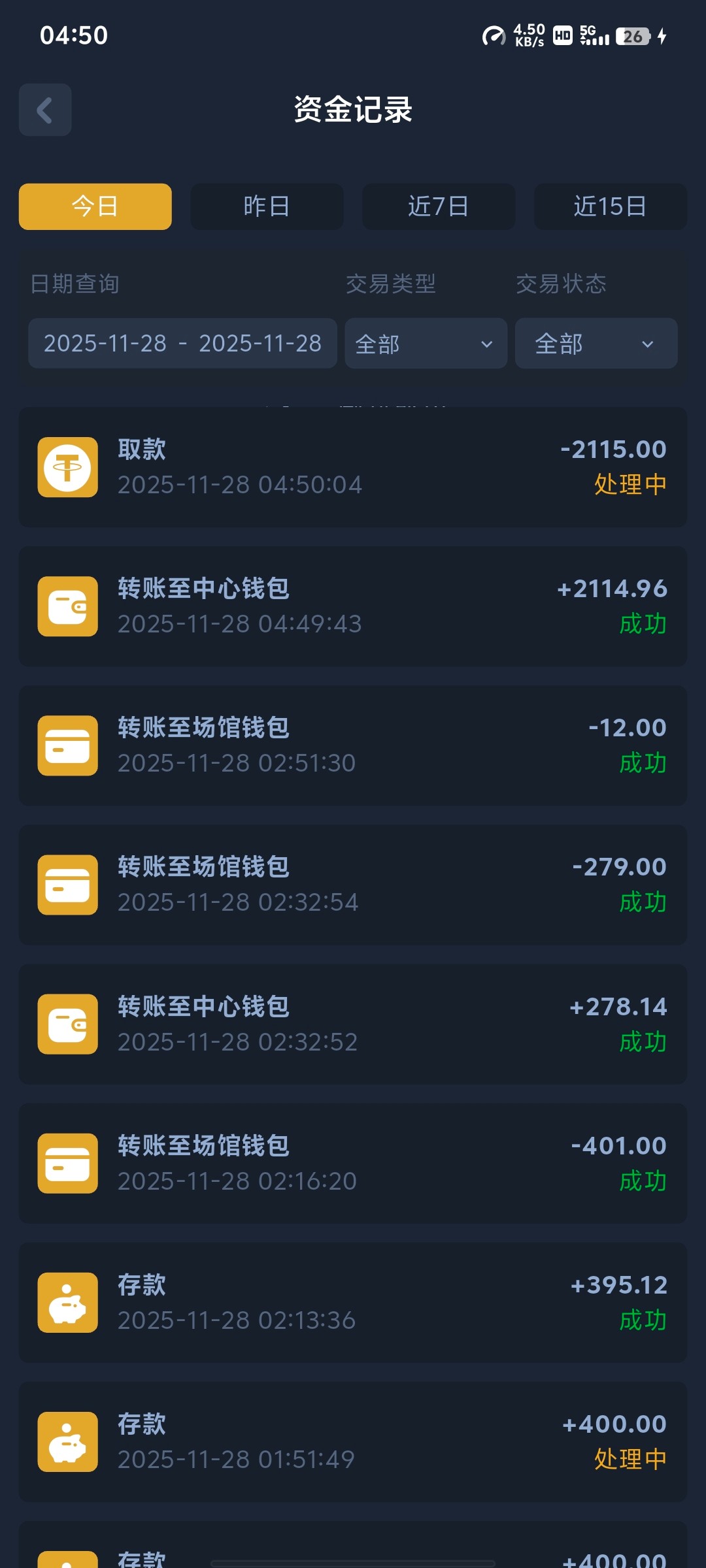
Task: View the 存款 record at 01:51:49
Action: pyautogui.click(x=353, y=1442)
